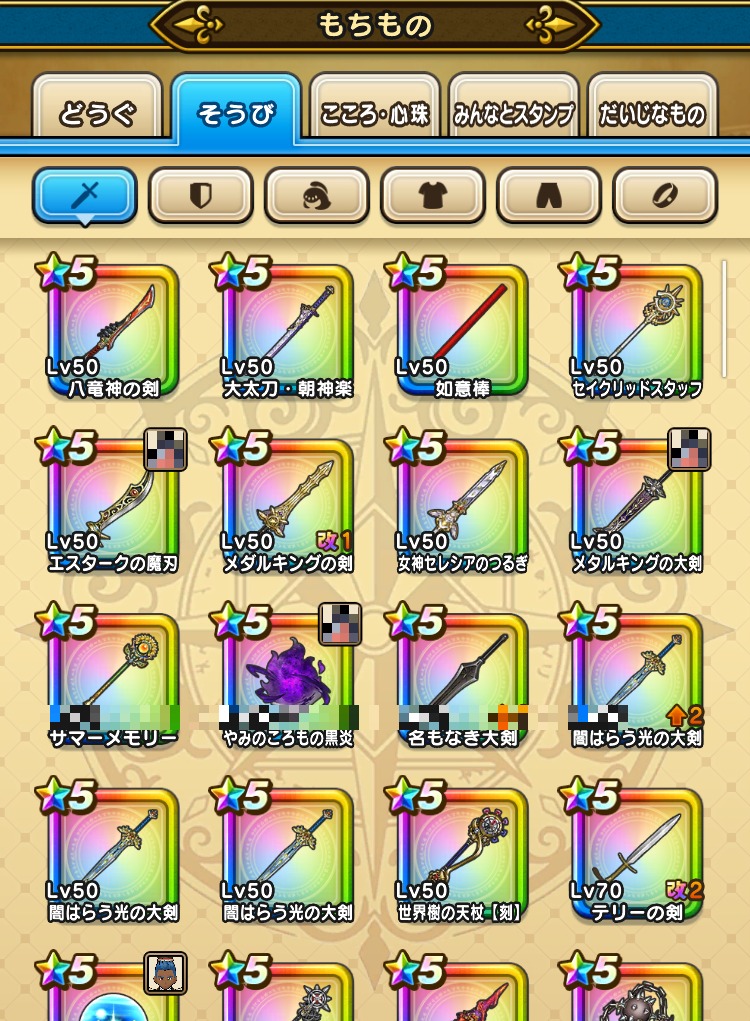Switch to みんなとスタンプ tab
750x1021 pixels.
[x=513, y=113]
